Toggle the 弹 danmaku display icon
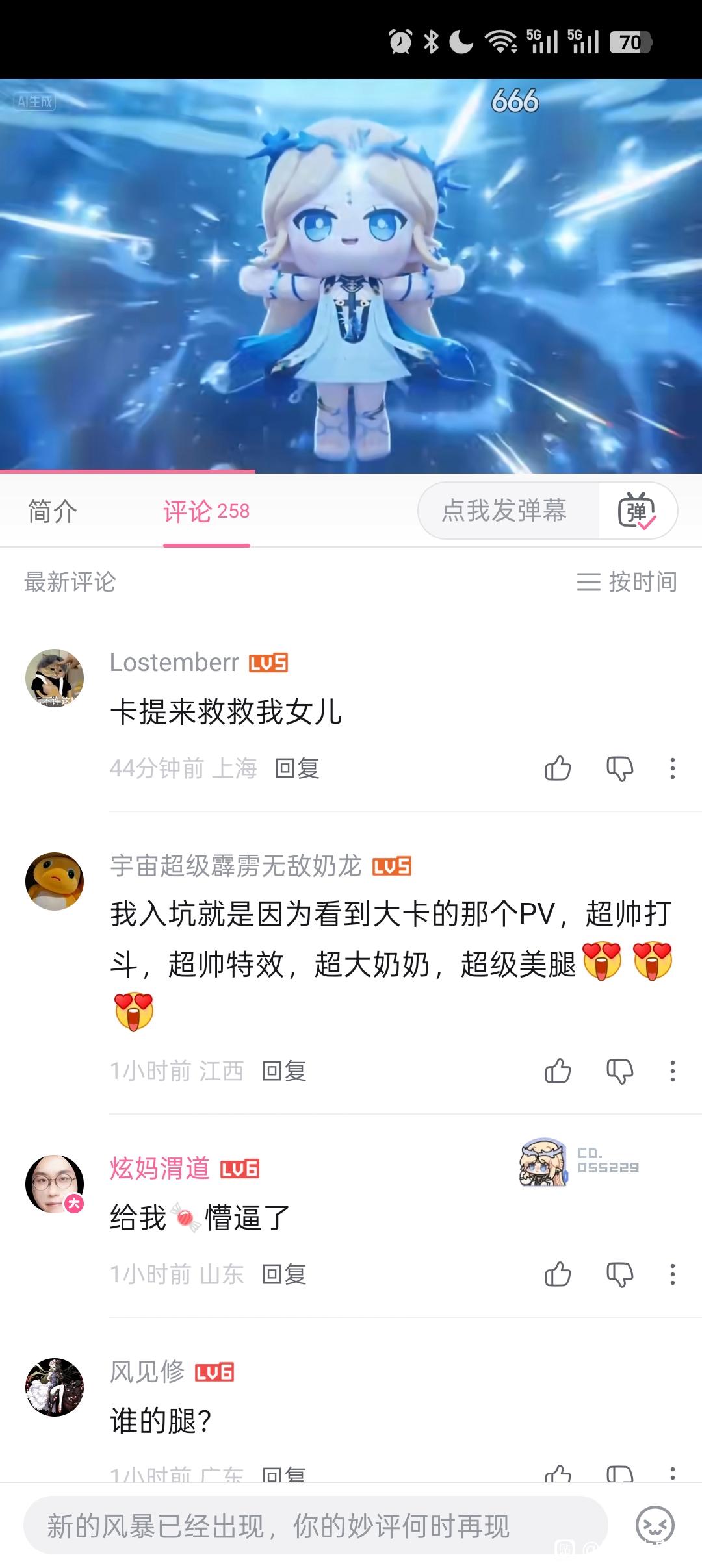This screenshot has height=1568, width=702. [x=637, y=511]
